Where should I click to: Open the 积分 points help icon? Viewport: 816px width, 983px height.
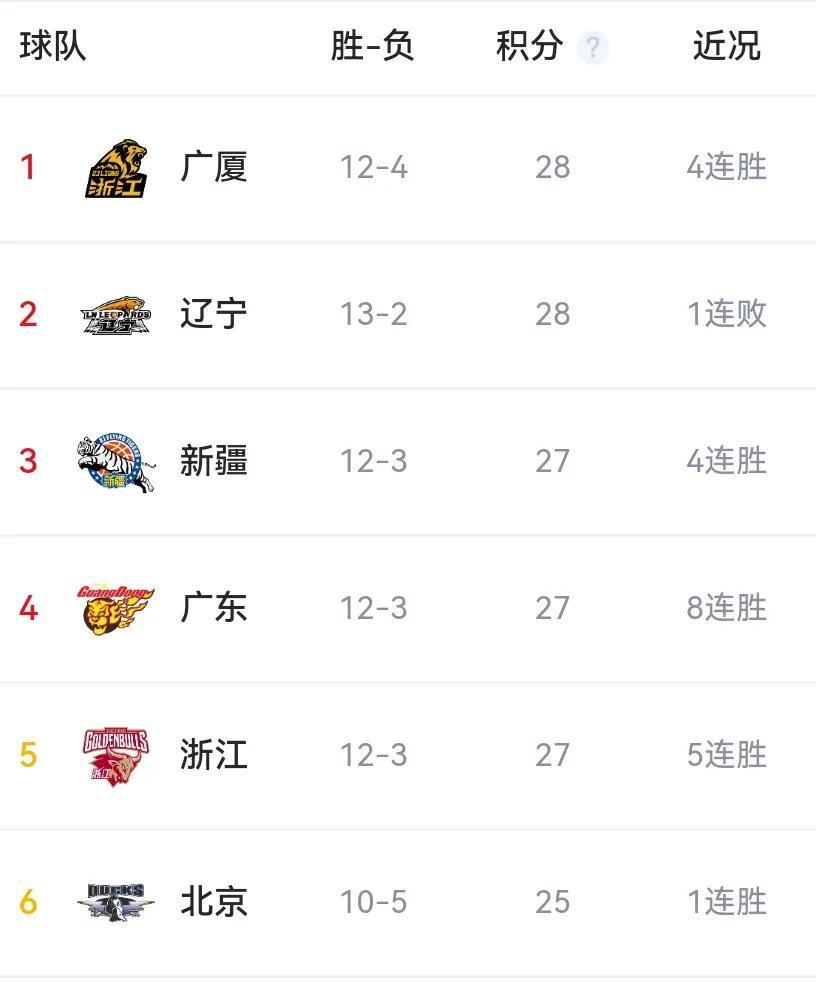592,47
